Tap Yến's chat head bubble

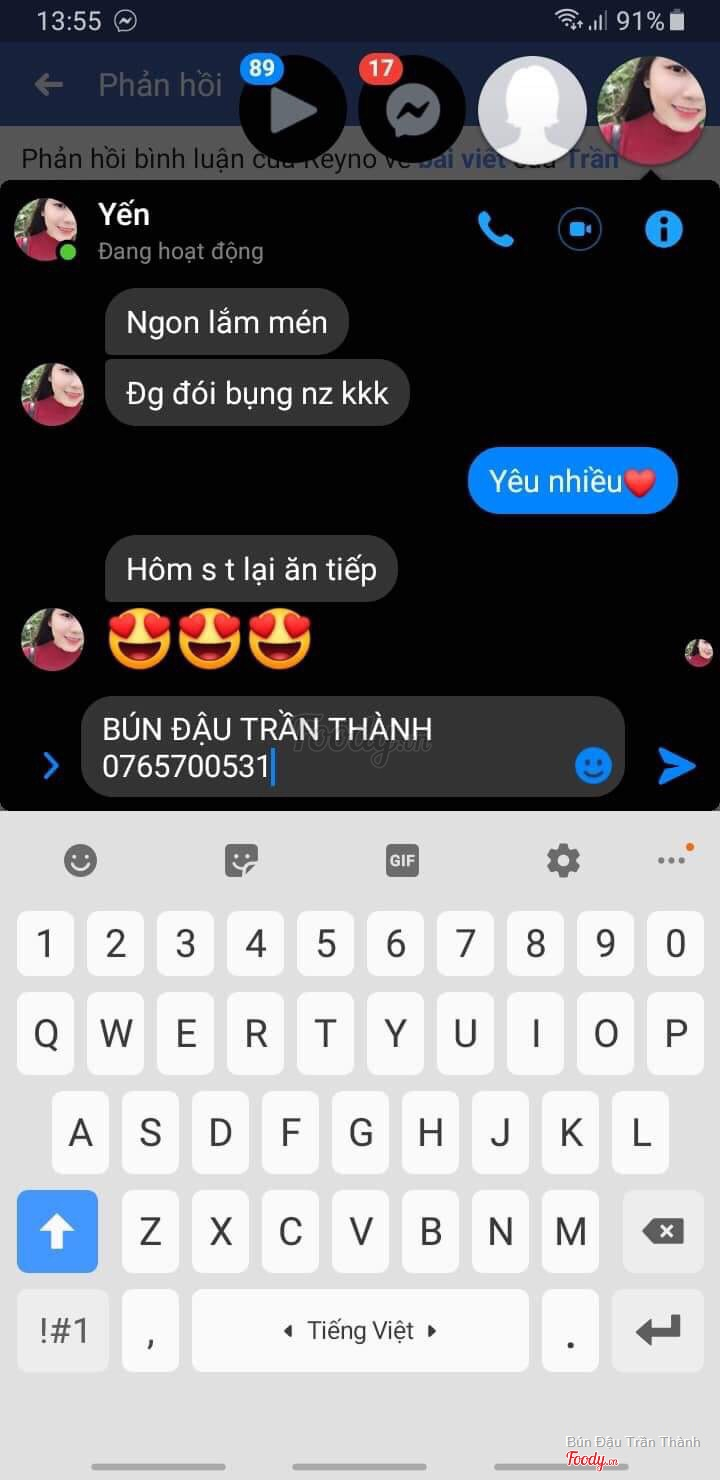pyautogui.click(x=651, y=110)
